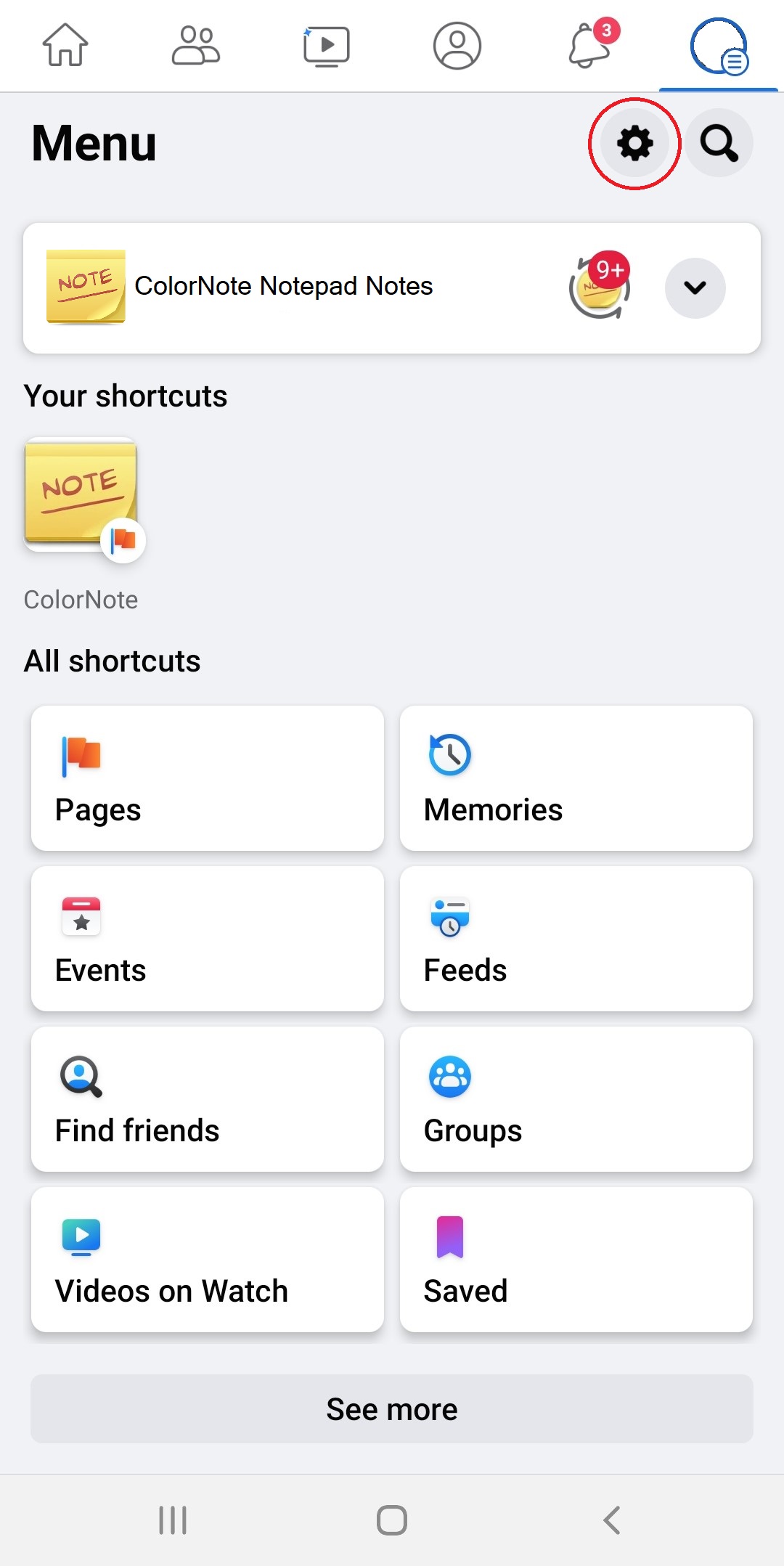Switch to the Profile tab
This screenshot has width=784, height=1566.
457,46
